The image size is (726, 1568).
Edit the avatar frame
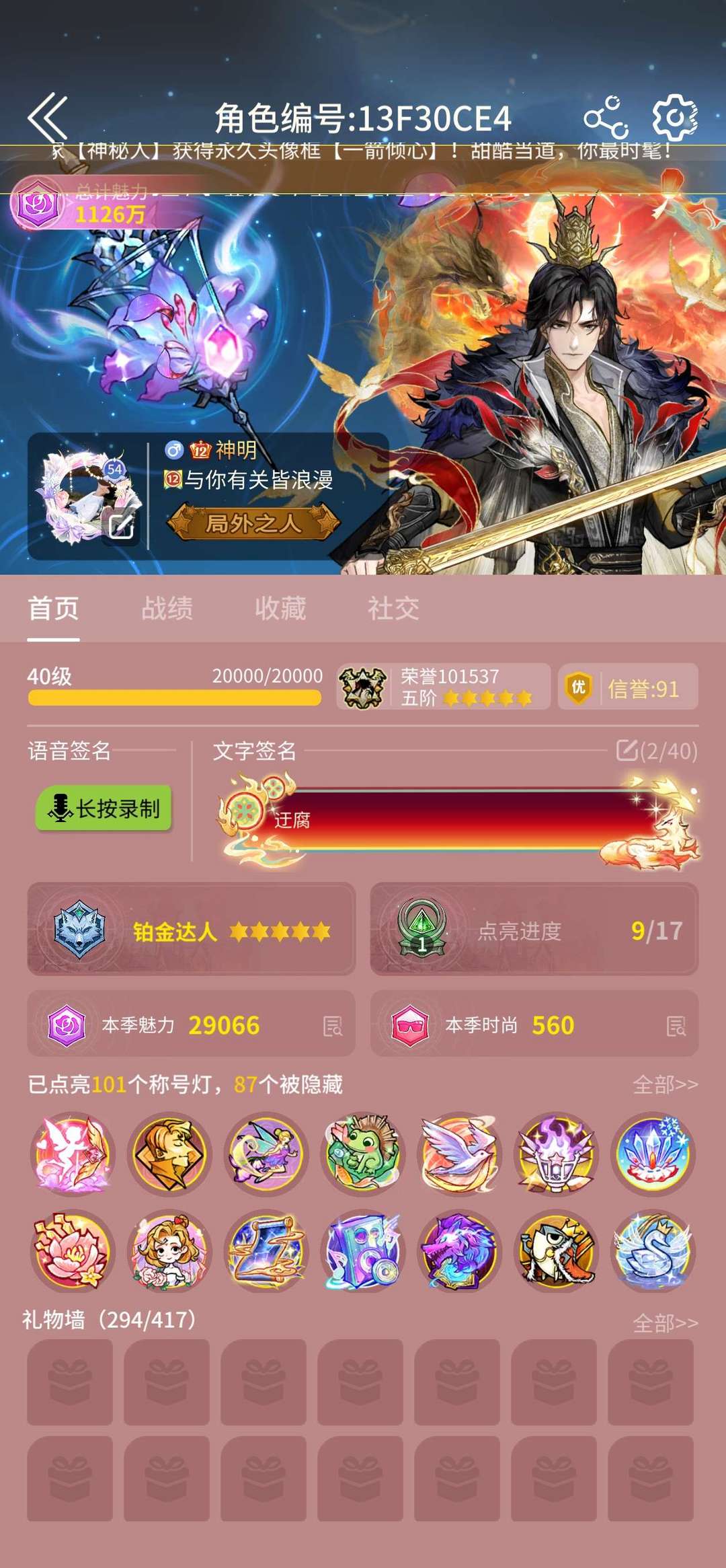click(x=122, y=527)
